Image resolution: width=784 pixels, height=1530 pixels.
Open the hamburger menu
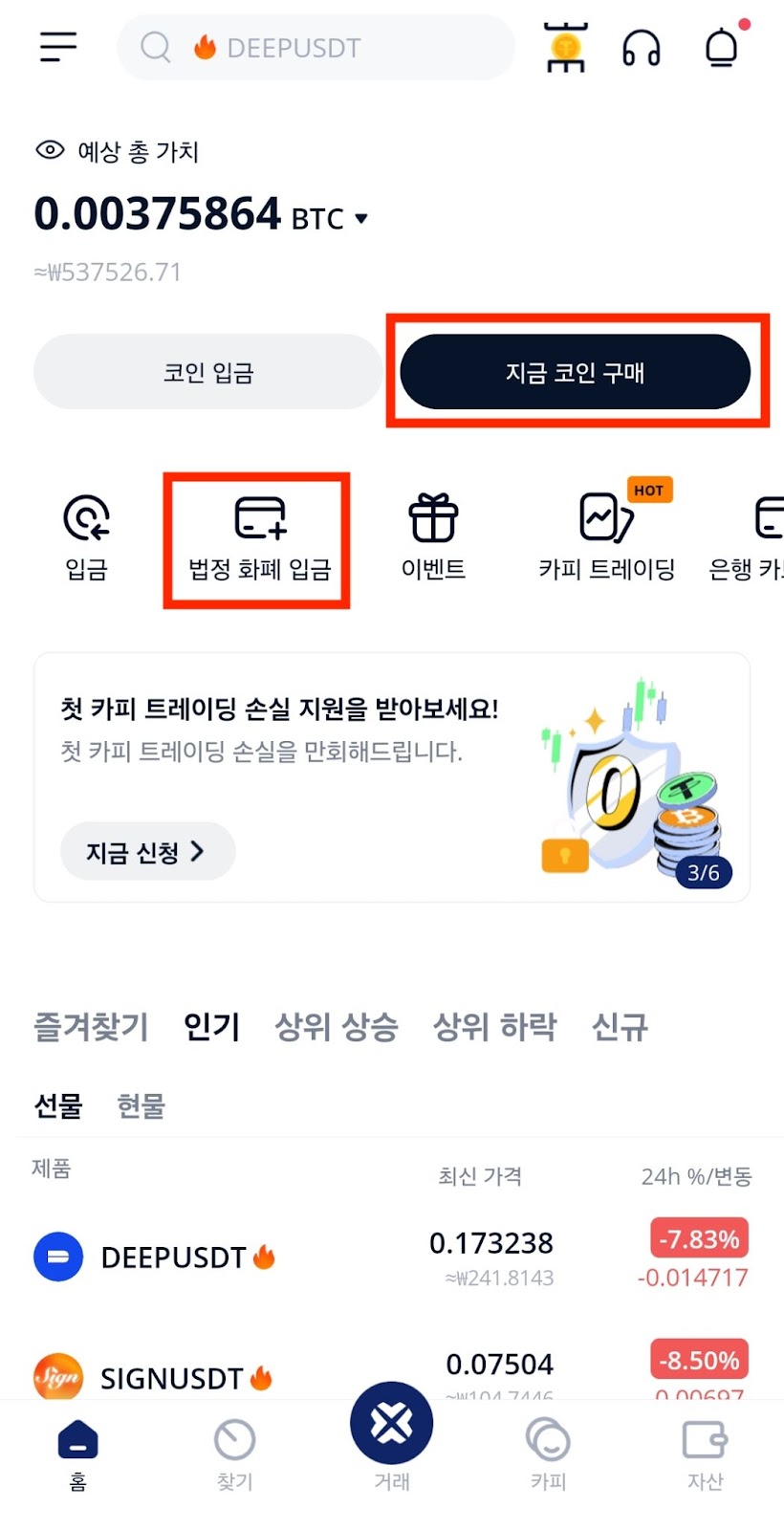[x=57, y=46]
